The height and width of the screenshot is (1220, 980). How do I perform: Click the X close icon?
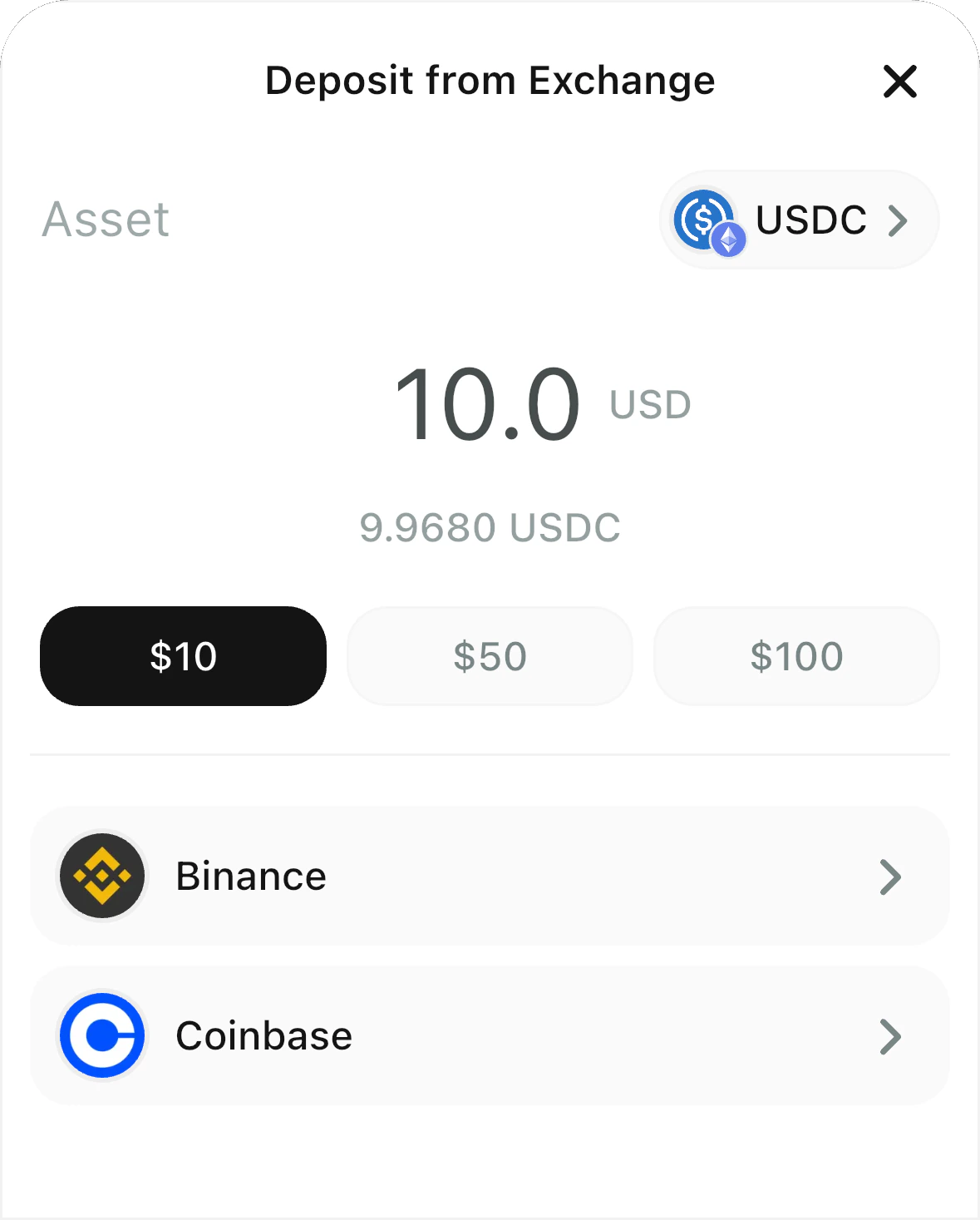point(899,81)
